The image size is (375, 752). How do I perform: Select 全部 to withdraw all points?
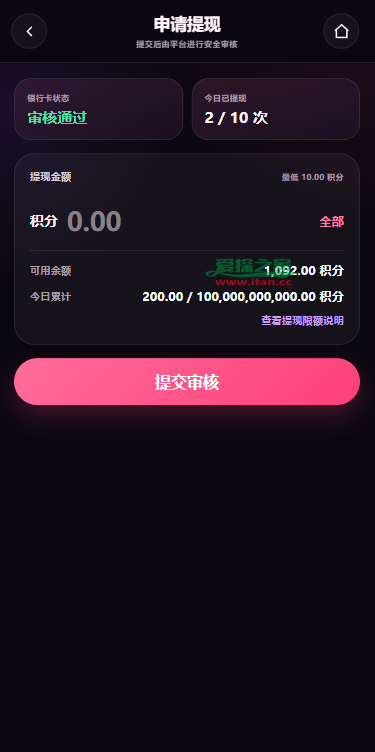point(332,222)
